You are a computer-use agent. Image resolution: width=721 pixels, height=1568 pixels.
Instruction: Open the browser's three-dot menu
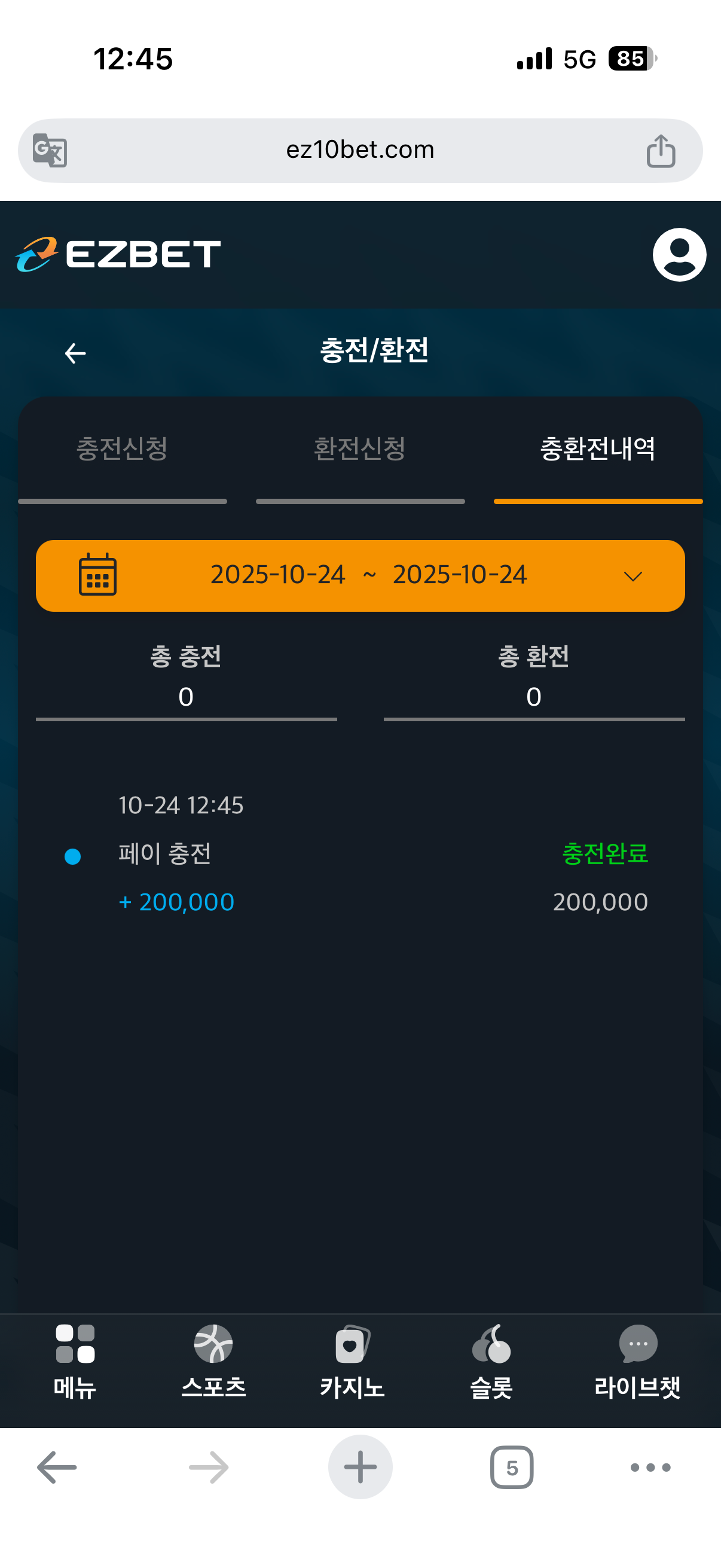tap(650, 1467)
